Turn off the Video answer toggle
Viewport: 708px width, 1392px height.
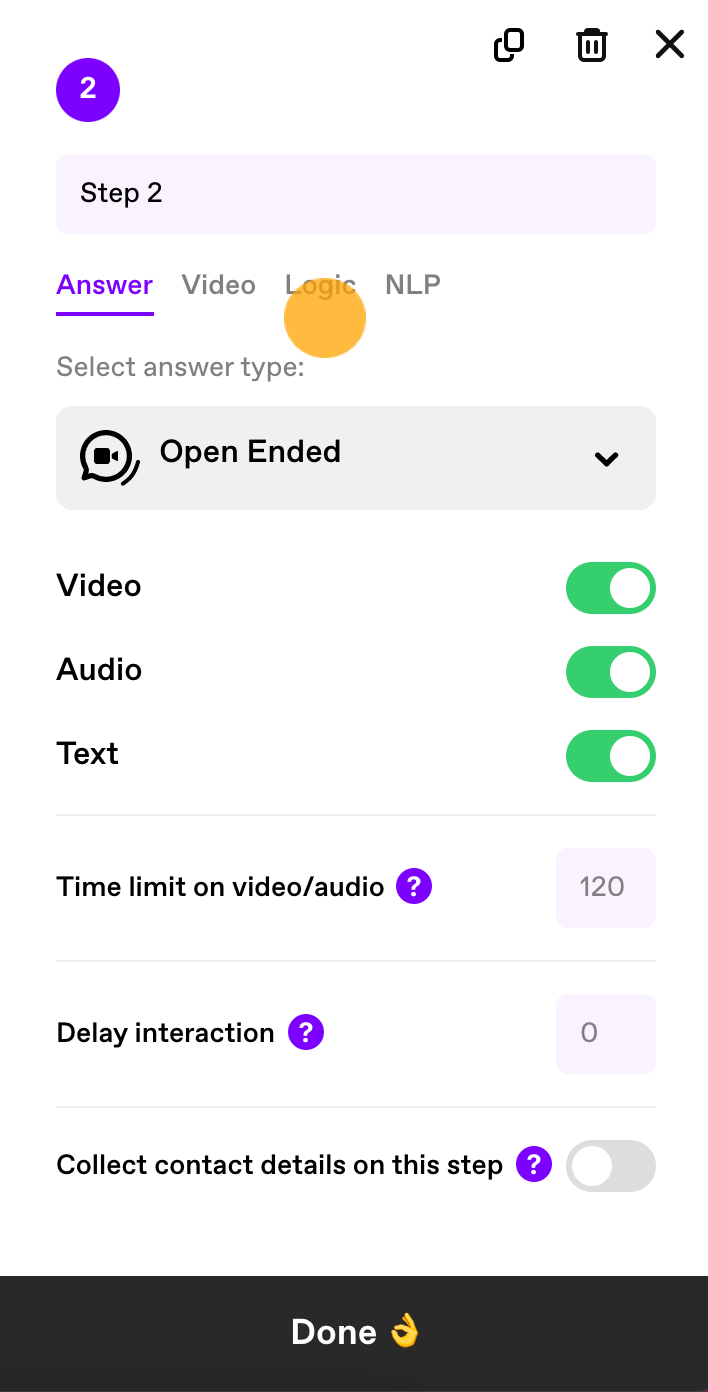(x=611, y=588)
